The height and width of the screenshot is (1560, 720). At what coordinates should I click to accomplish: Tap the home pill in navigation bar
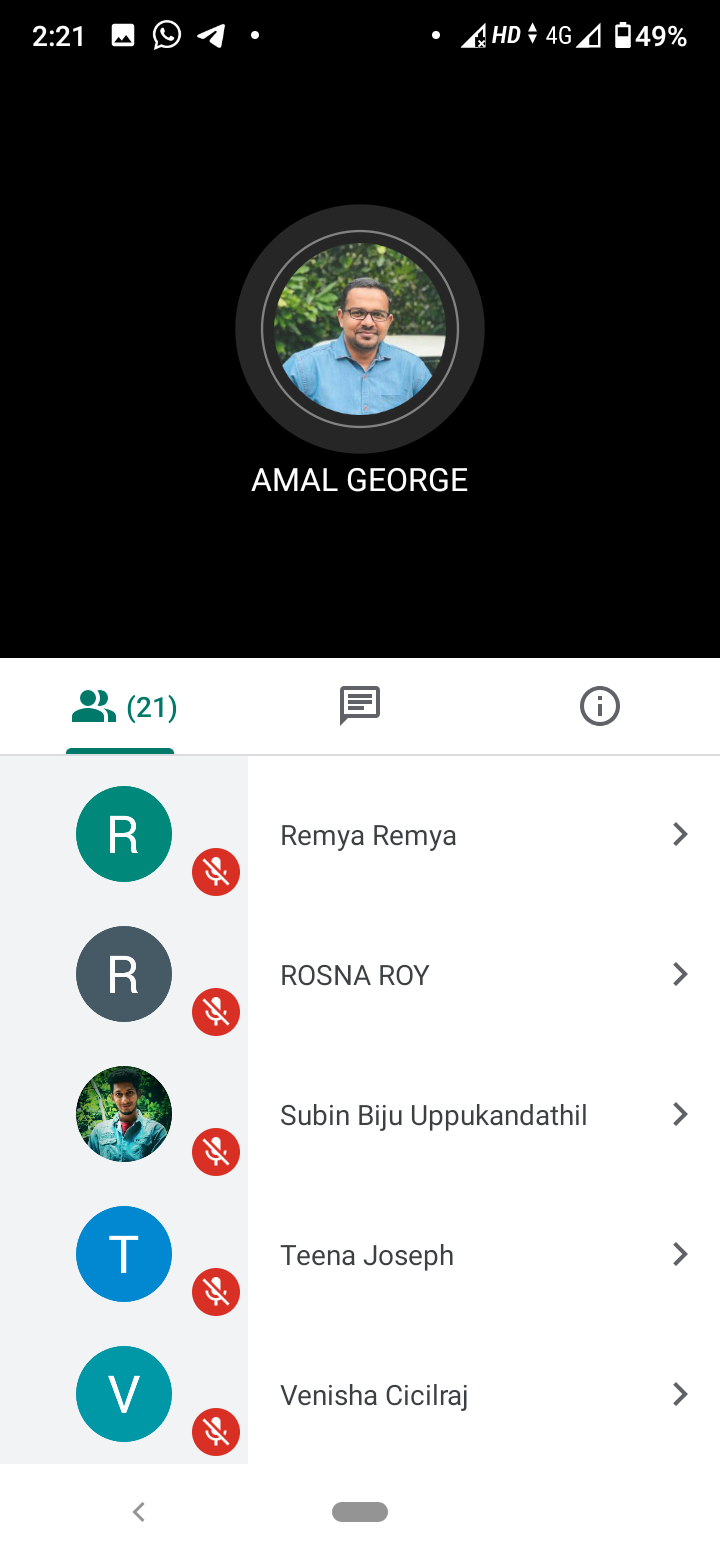click(x=360, y=1512)
